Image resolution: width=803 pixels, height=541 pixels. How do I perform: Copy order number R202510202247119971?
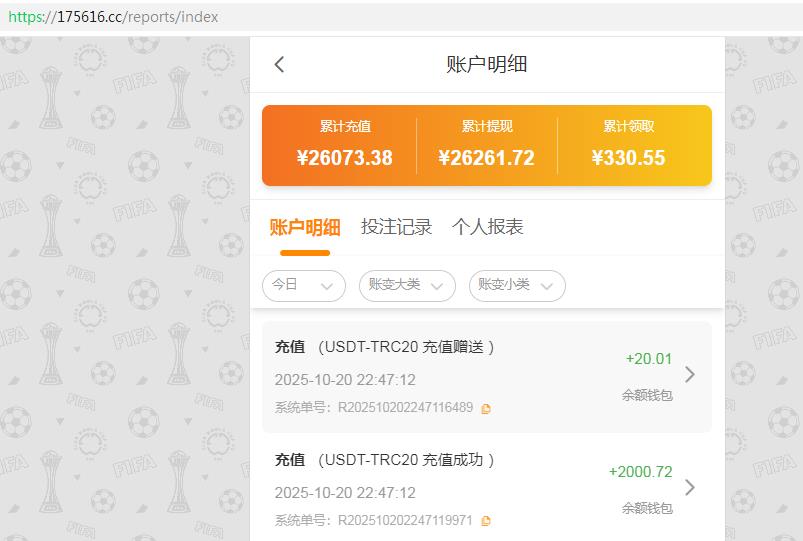[x=486, y=520]
